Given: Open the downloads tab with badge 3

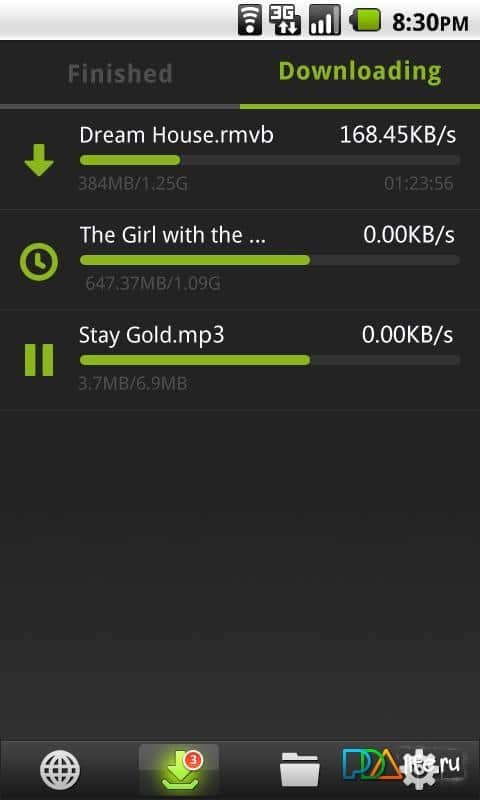Looking at the screenshot, I should click(x=179, y=770).
